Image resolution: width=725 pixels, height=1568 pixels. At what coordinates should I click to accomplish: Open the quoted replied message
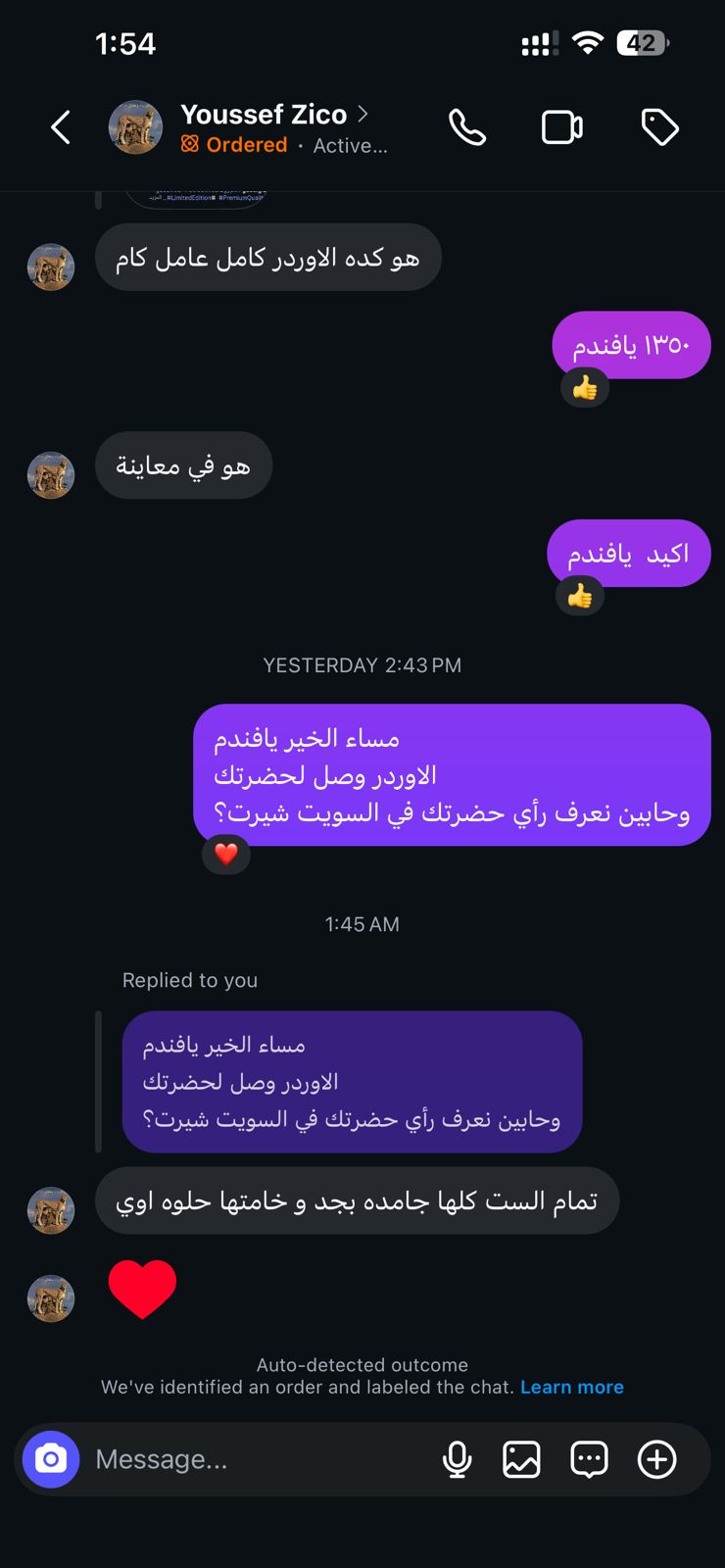[x=352, y=1081]
